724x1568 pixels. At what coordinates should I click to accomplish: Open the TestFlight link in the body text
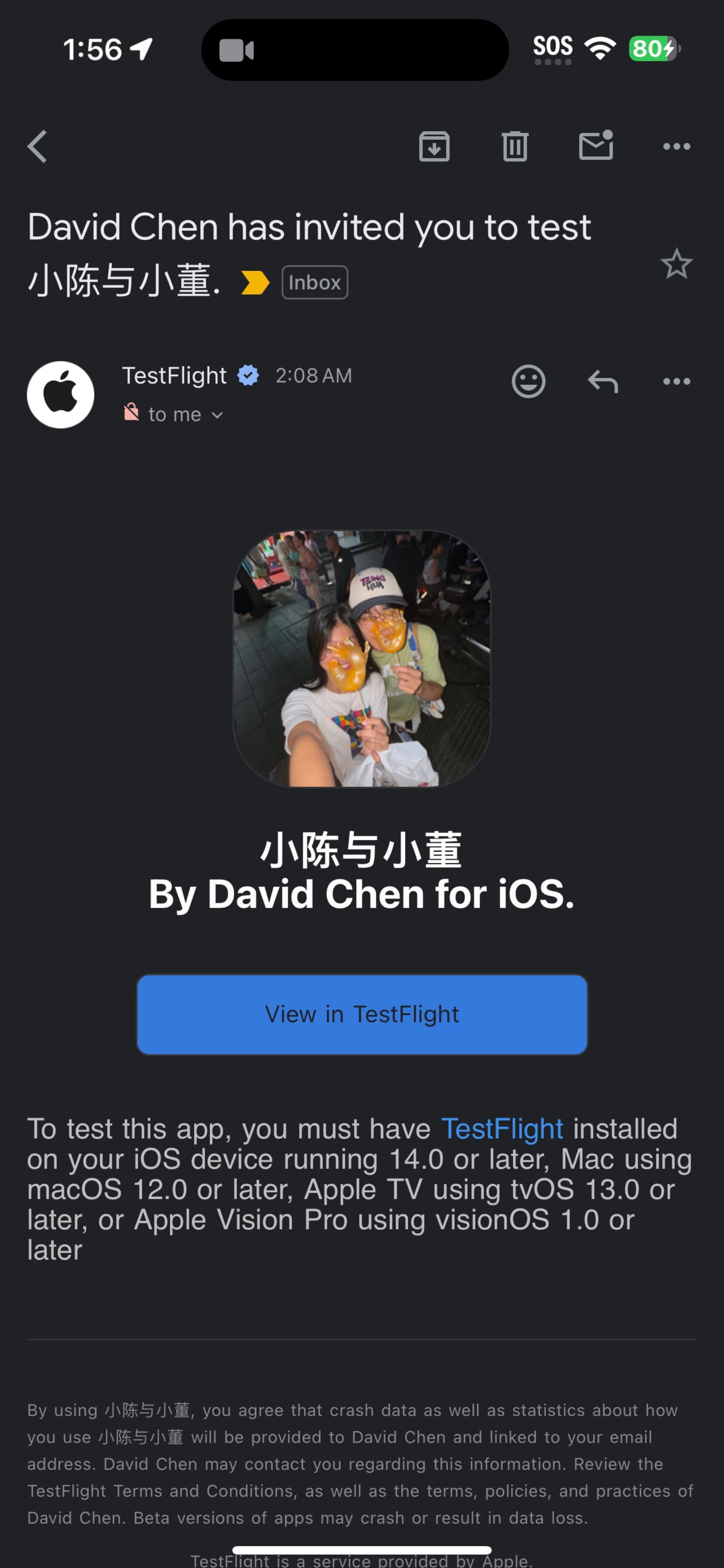click(x=502, y=1128)
